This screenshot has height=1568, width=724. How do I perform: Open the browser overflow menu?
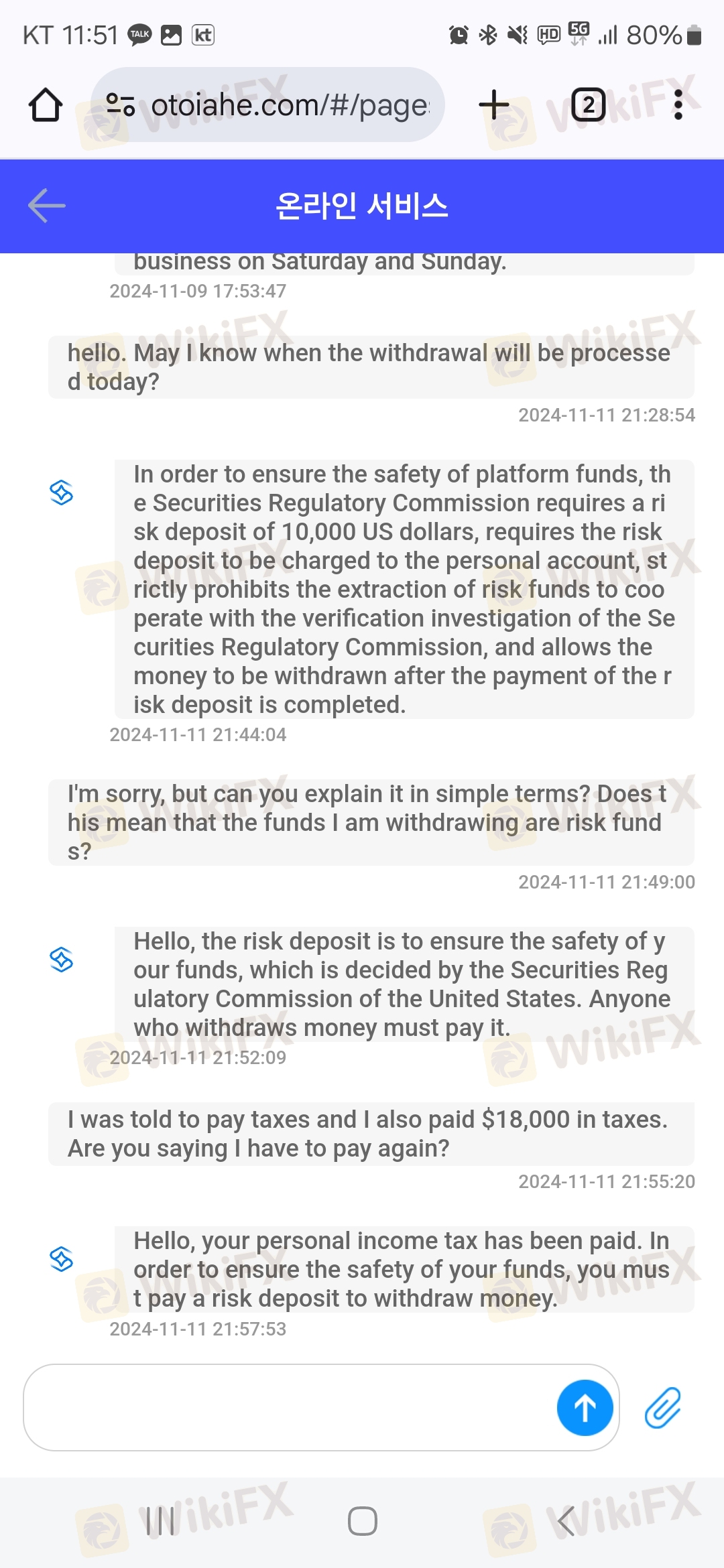pos(678,105)
